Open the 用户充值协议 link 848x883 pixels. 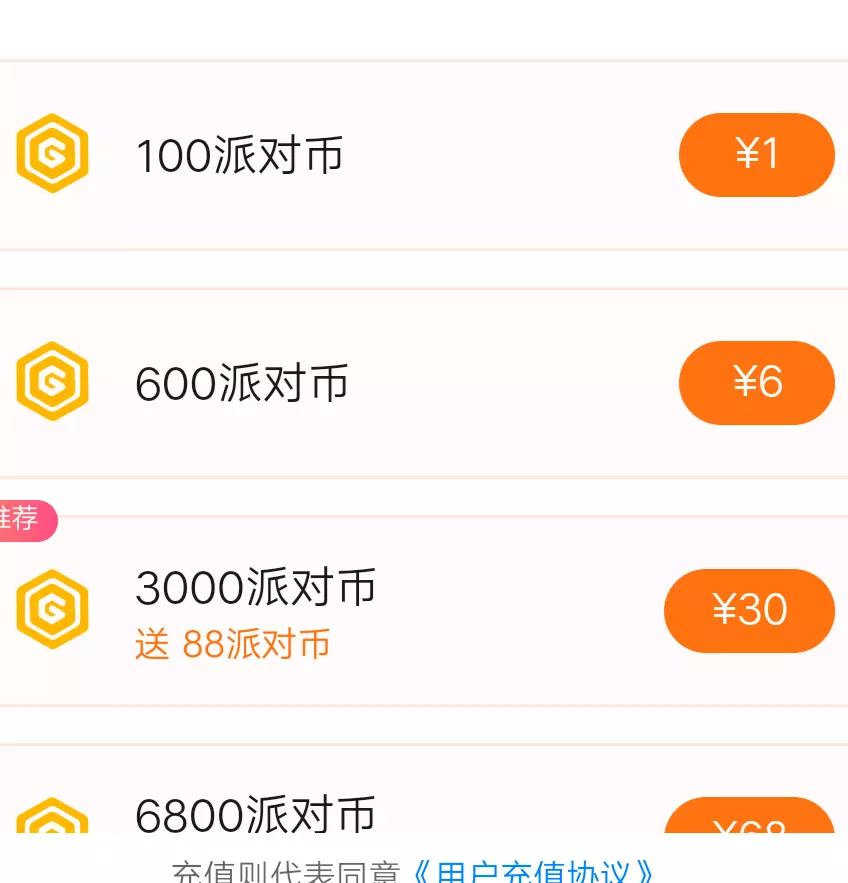[536, 870]
